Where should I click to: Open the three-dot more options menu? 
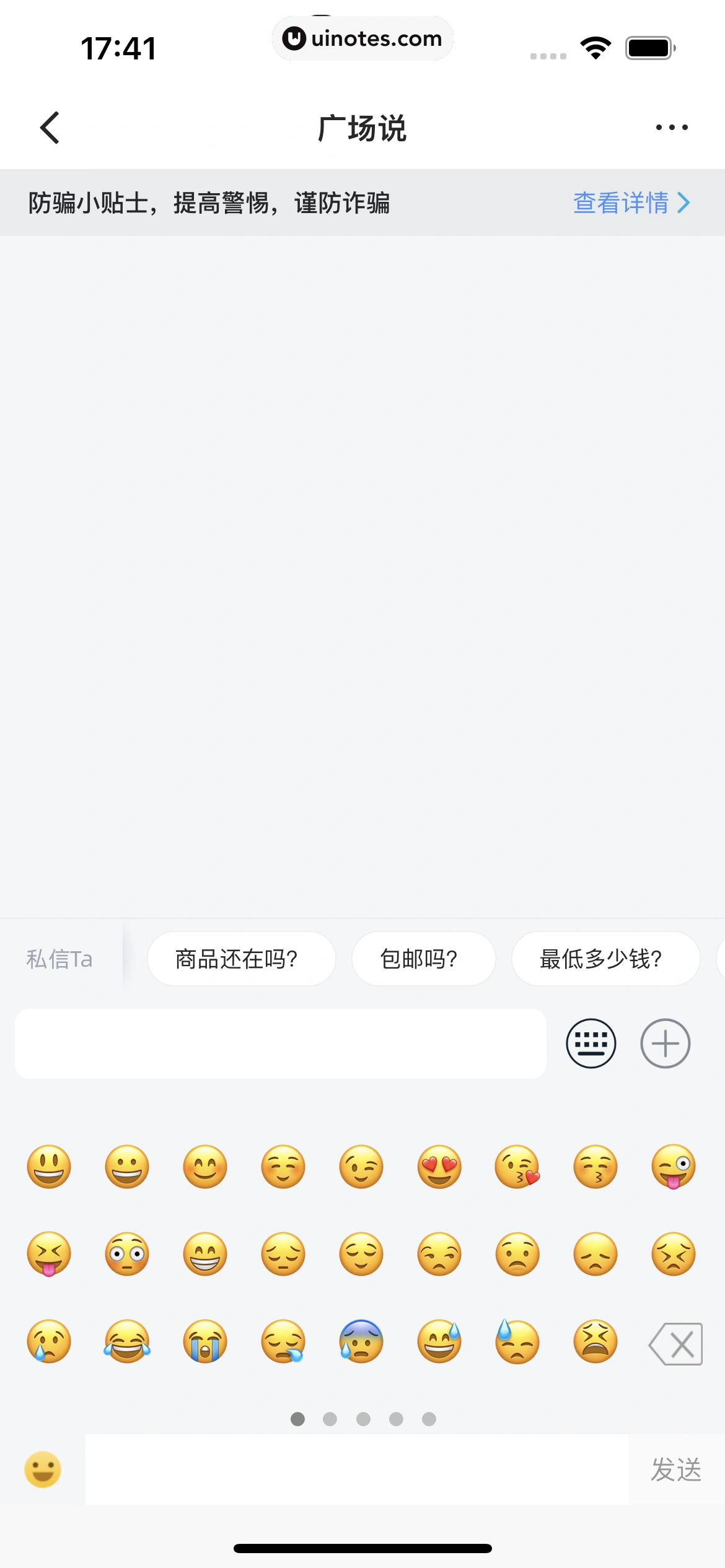pyautogui.click(x=672, y=128)
